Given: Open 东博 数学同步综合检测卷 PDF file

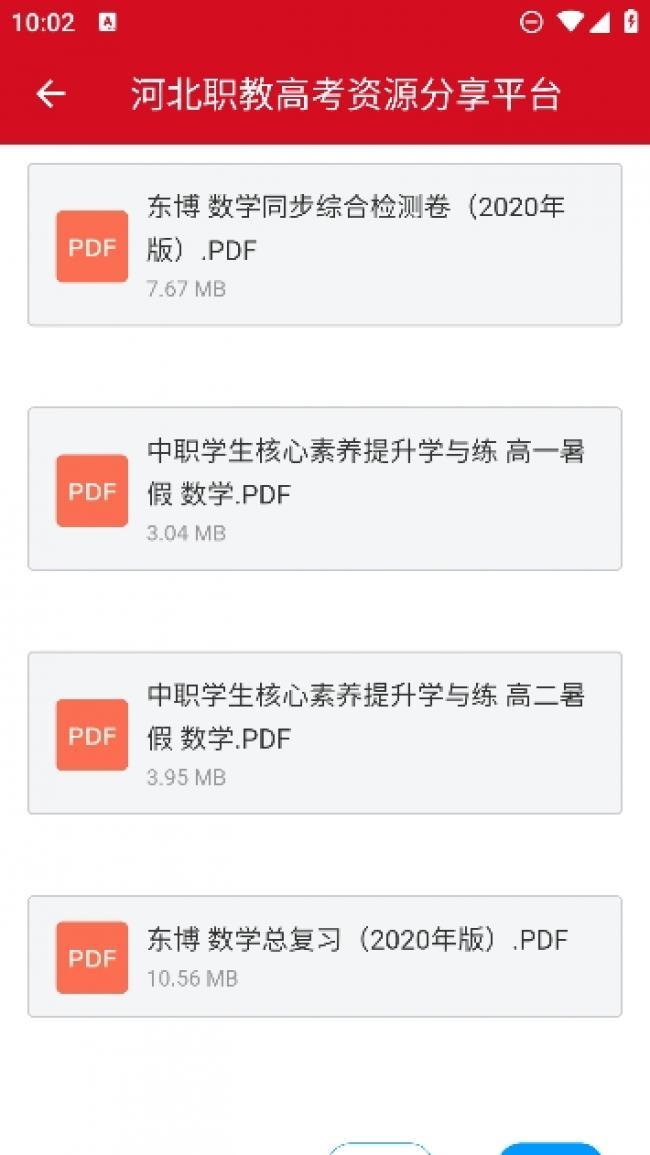Looking at the screenshot, I should pos(325,245).
